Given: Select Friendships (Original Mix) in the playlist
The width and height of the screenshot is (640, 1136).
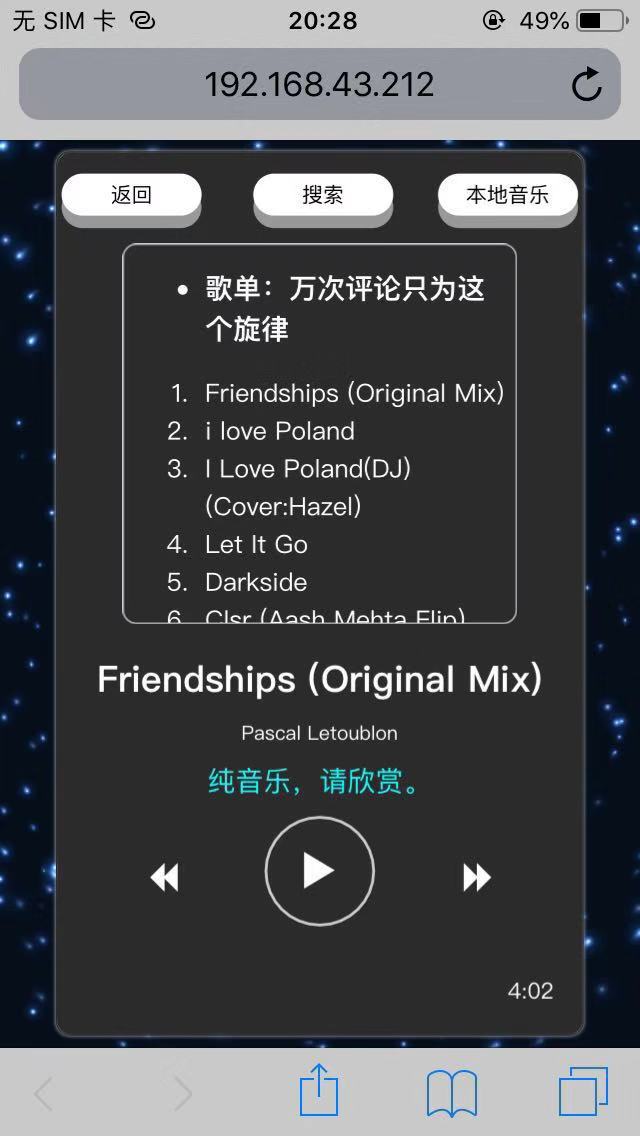Looking at the screenshot, I should [354, 393].
